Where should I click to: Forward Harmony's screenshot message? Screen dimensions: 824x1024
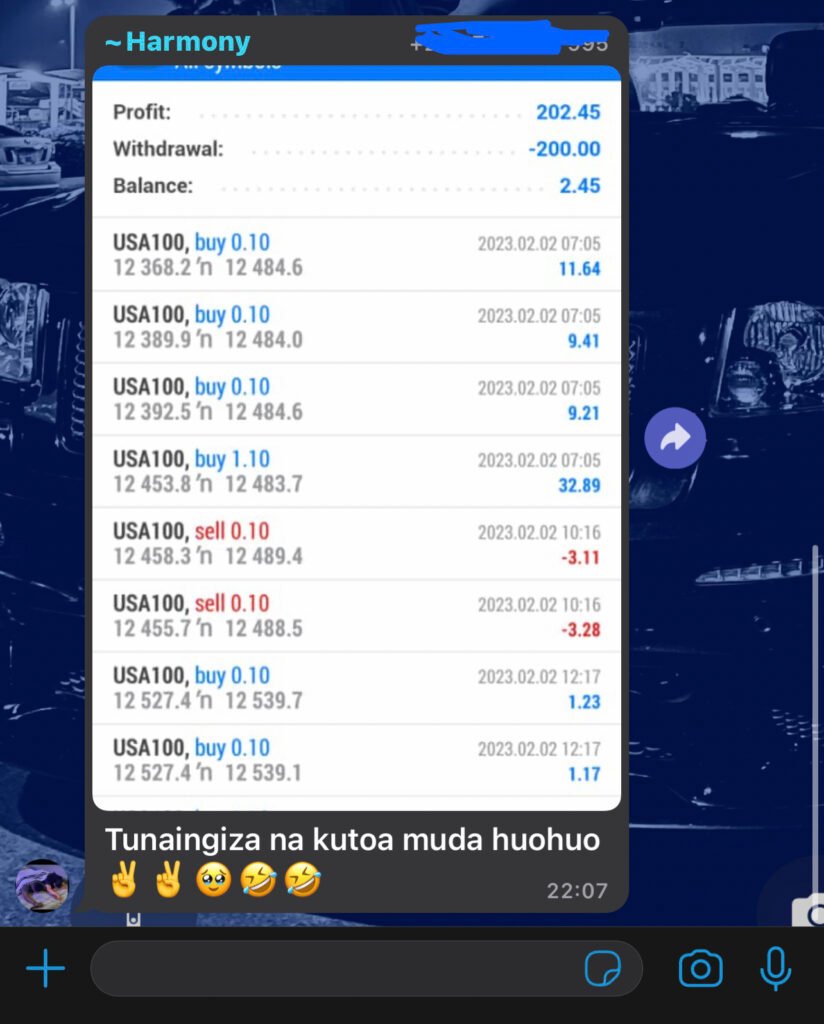click(x=675, y=438)
